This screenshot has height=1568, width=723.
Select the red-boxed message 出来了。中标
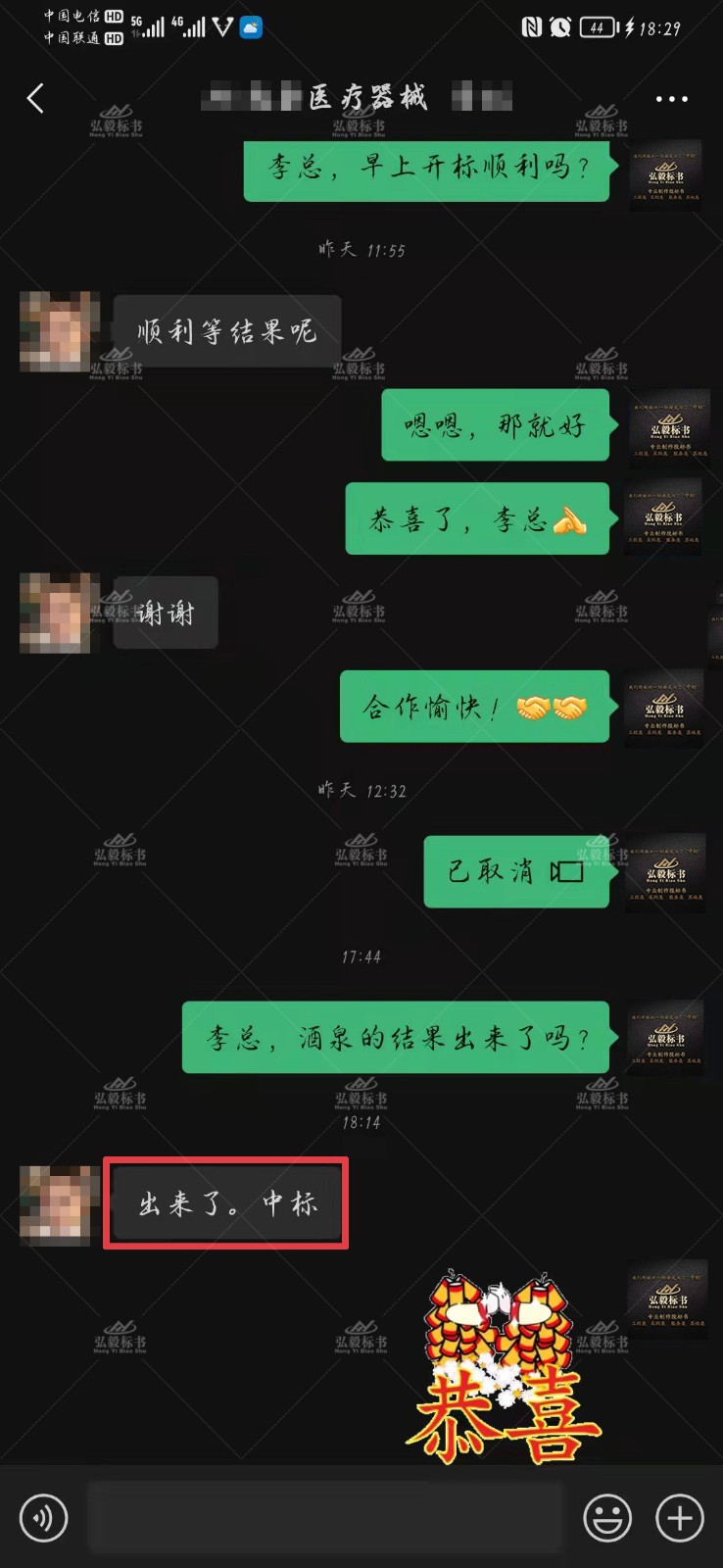pos(225,1203)
